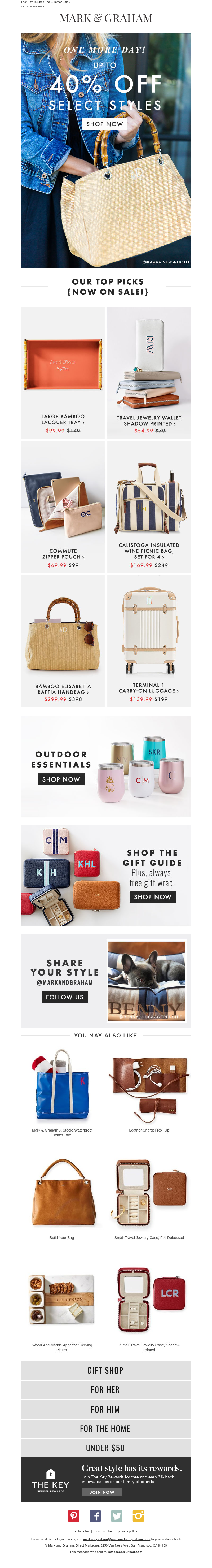
Task: View the Bamboo Elisabetta Raffia Handbag
Action: pos(63,689)
